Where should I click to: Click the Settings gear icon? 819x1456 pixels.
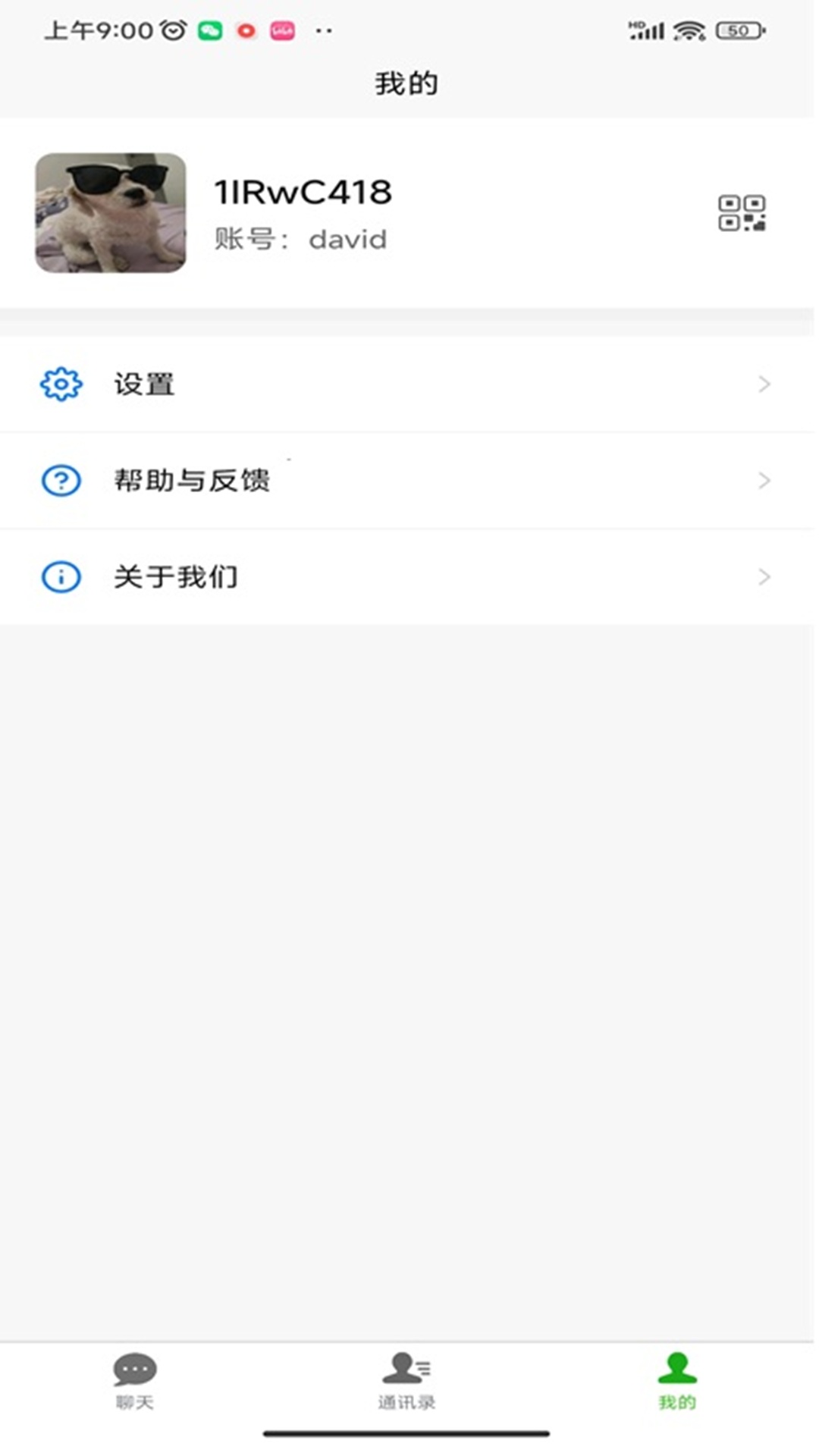click(x=59, y=384)
